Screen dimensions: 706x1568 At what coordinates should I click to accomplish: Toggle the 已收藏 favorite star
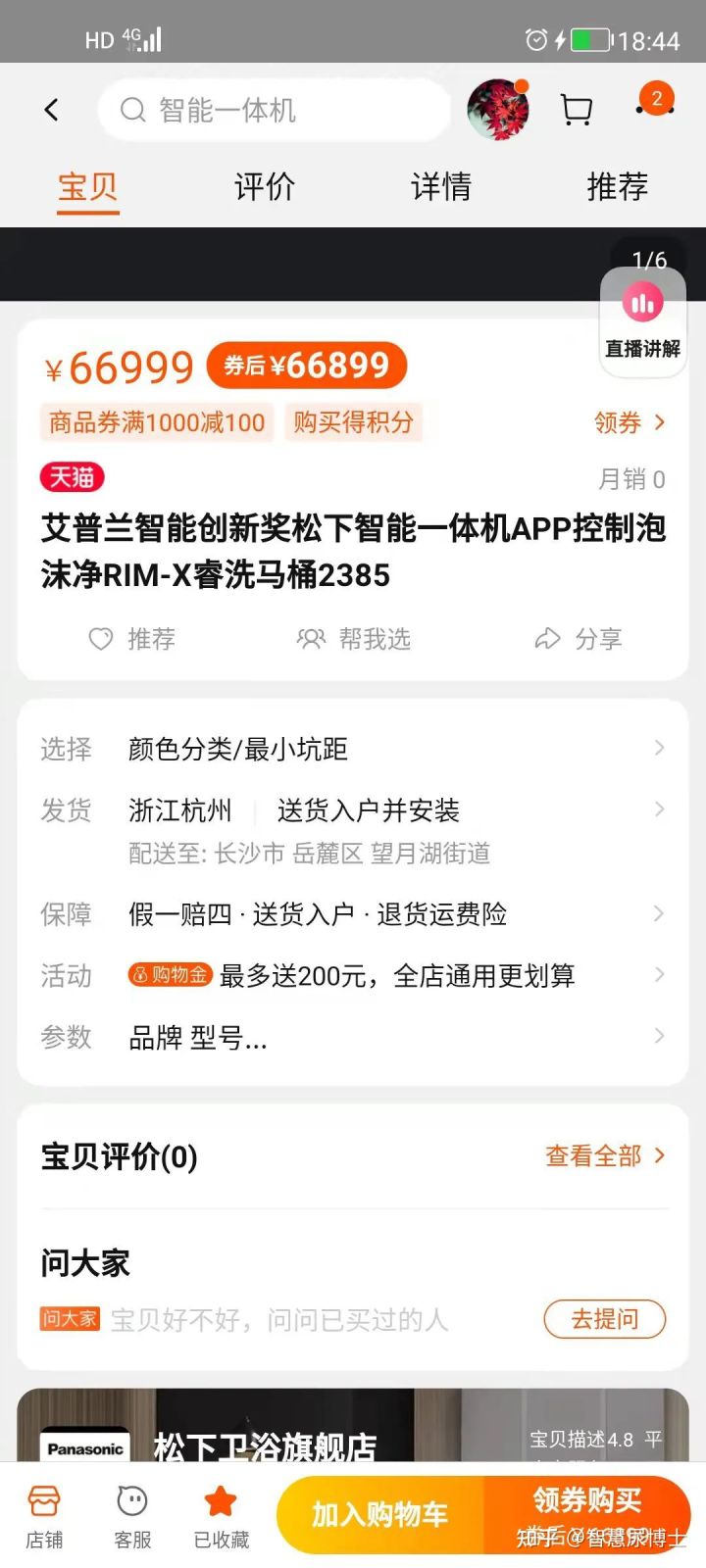[221, 1514]
